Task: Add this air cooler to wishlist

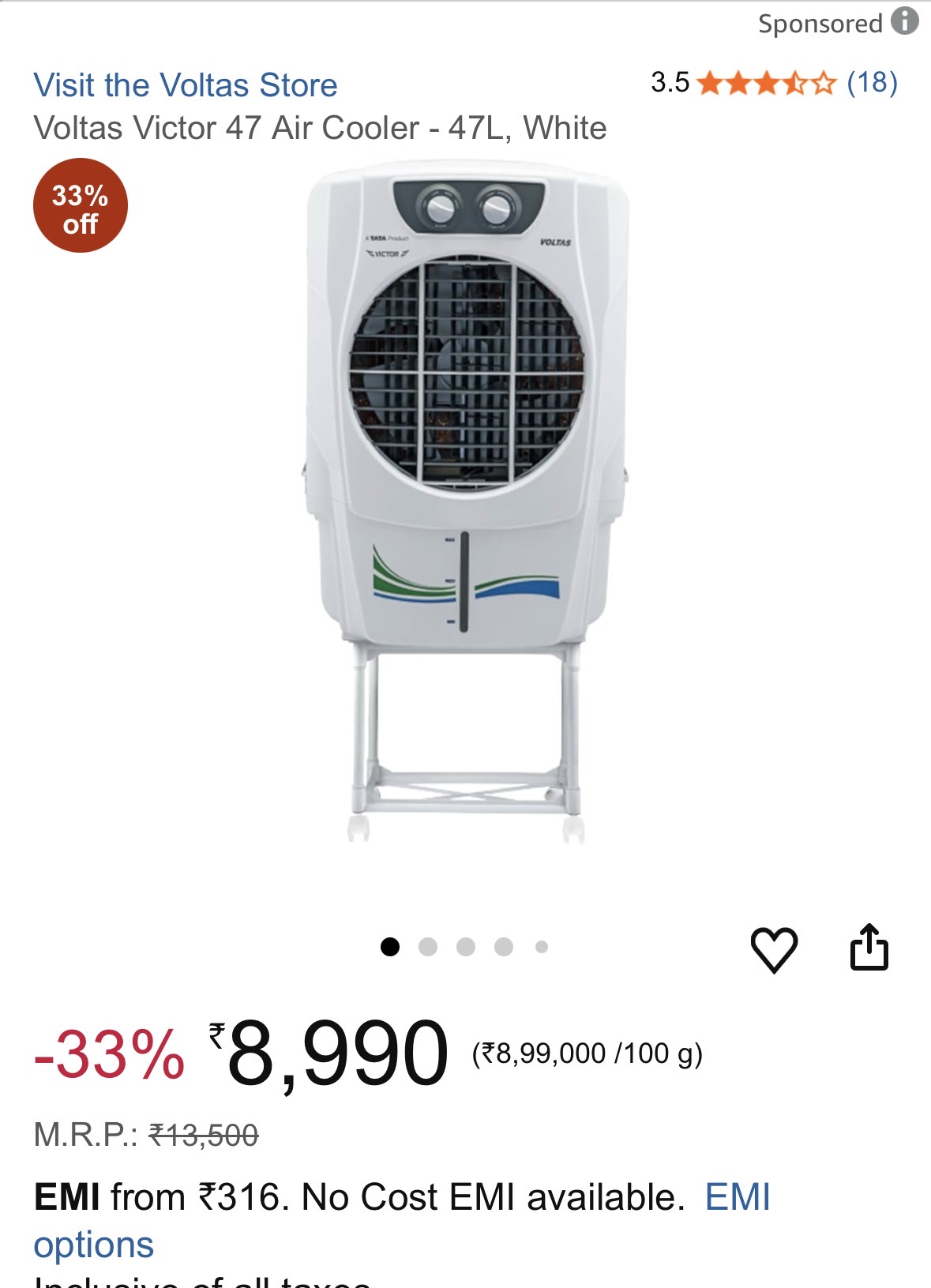Action: 773,948
